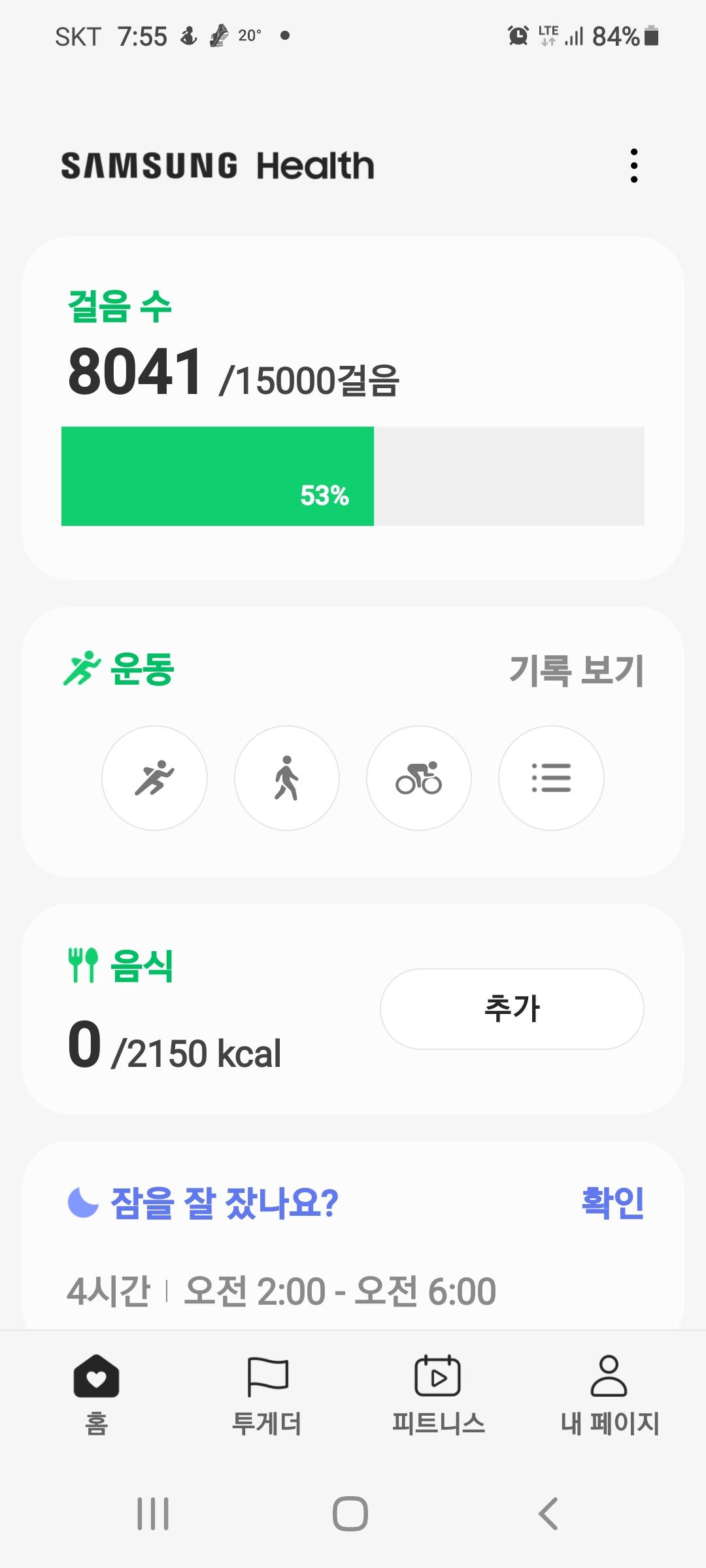Open the 걸음 수 step count card

353,408
